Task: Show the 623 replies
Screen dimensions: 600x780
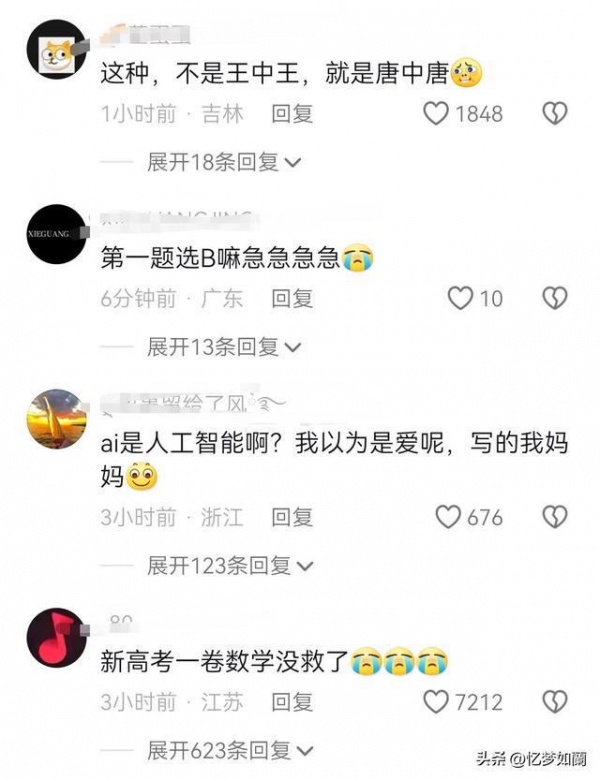Action: tap(230, 750)
